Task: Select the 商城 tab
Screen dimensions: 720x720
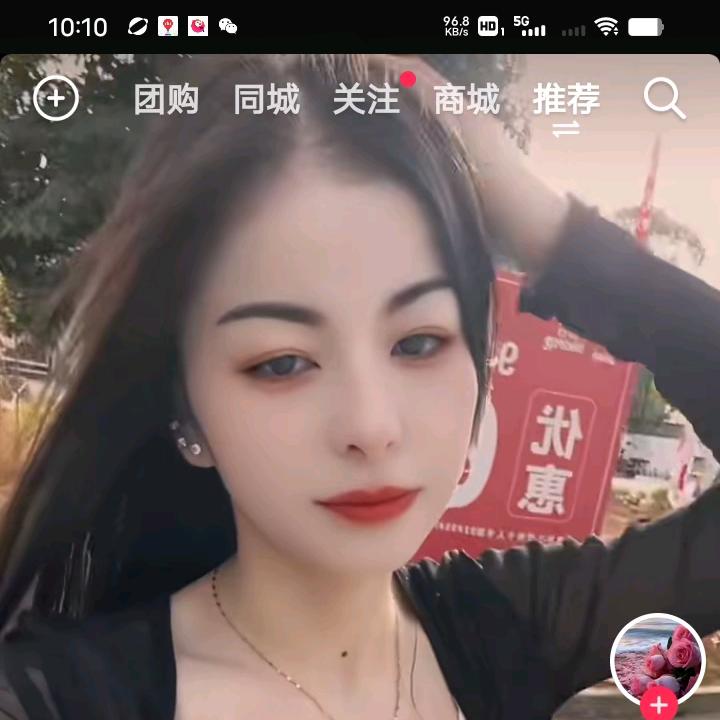Action: point(466,100)
